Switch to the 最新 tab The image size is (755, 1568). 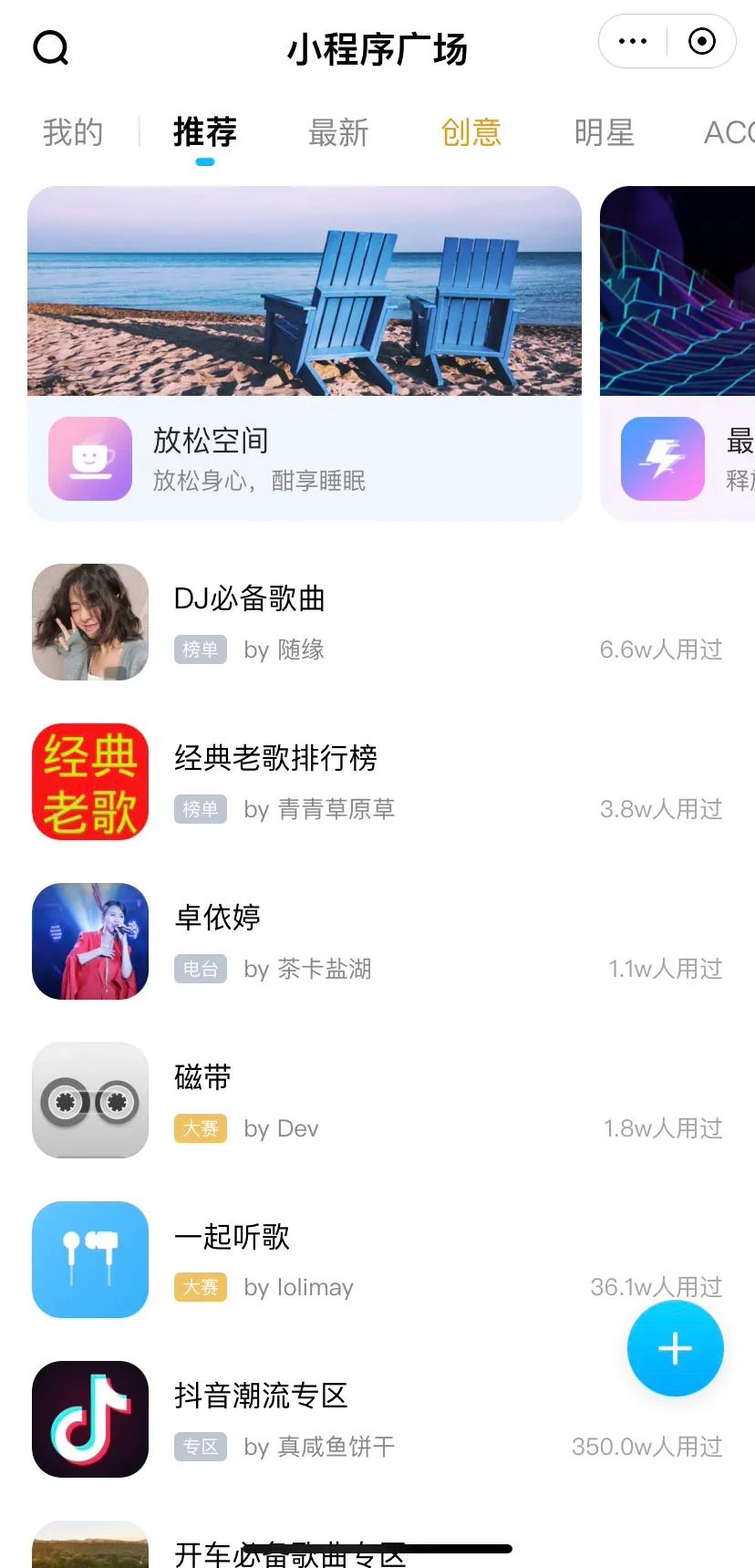tap(338, 133)
